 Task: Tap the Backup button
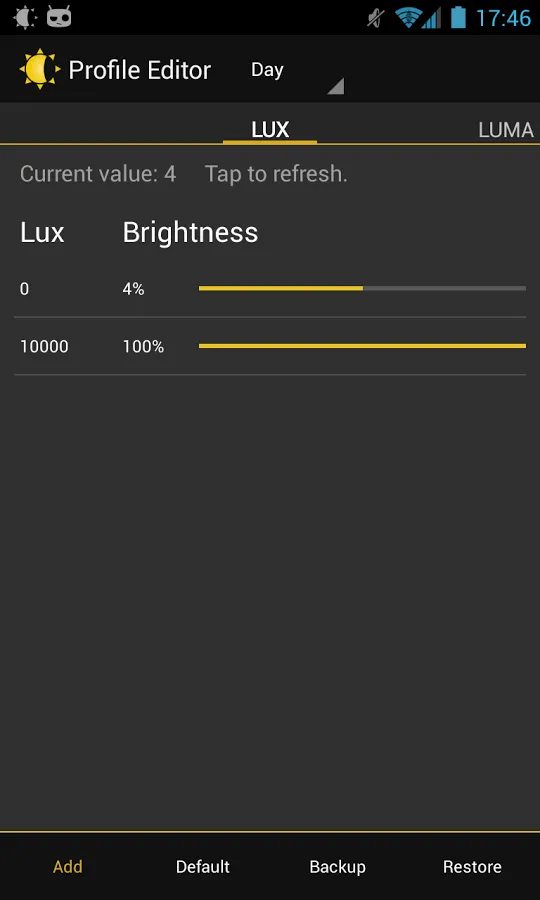[x=337, y=866]
